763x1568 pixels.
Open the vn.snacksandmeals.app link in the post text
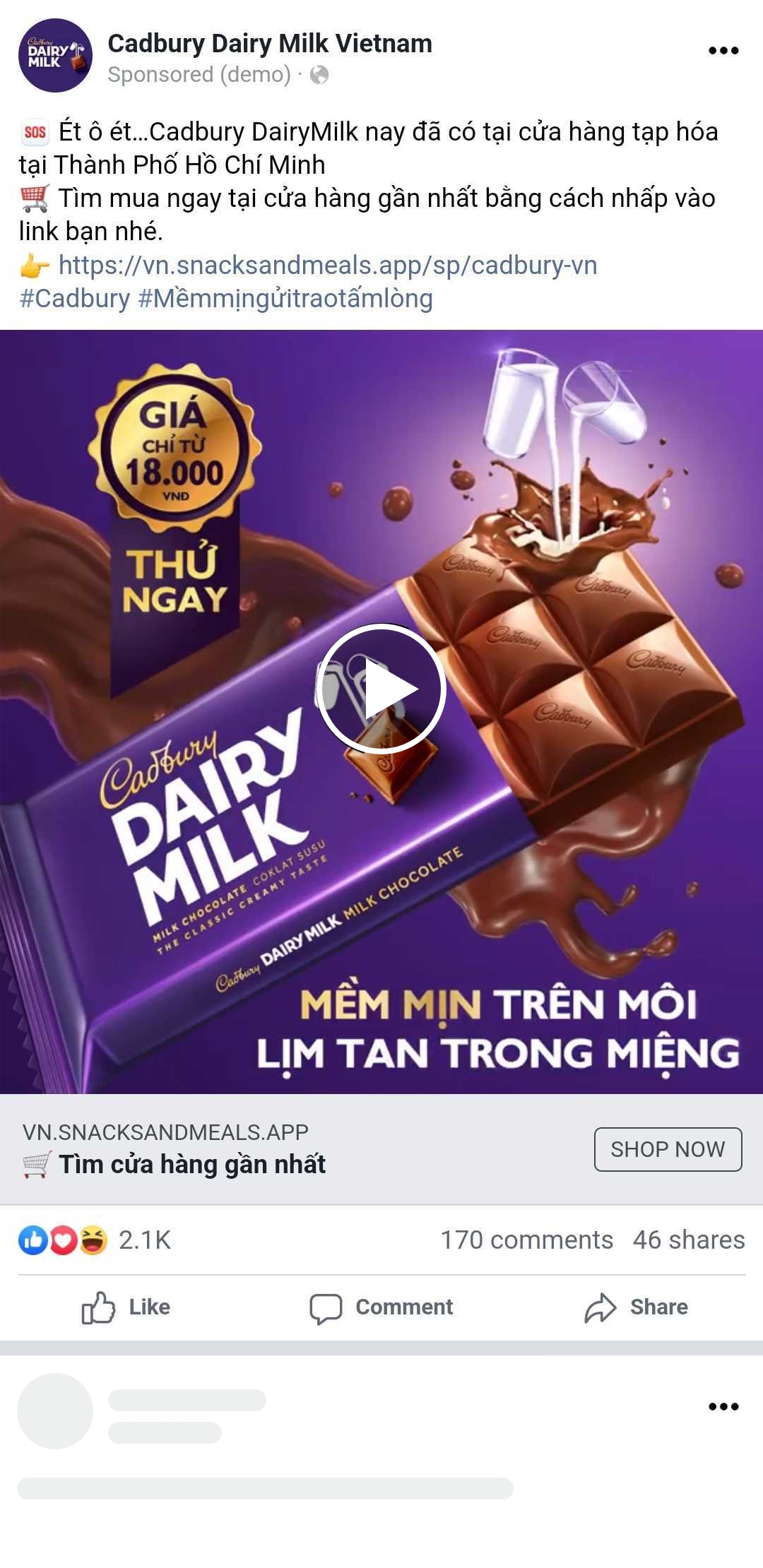pos(328,266)
